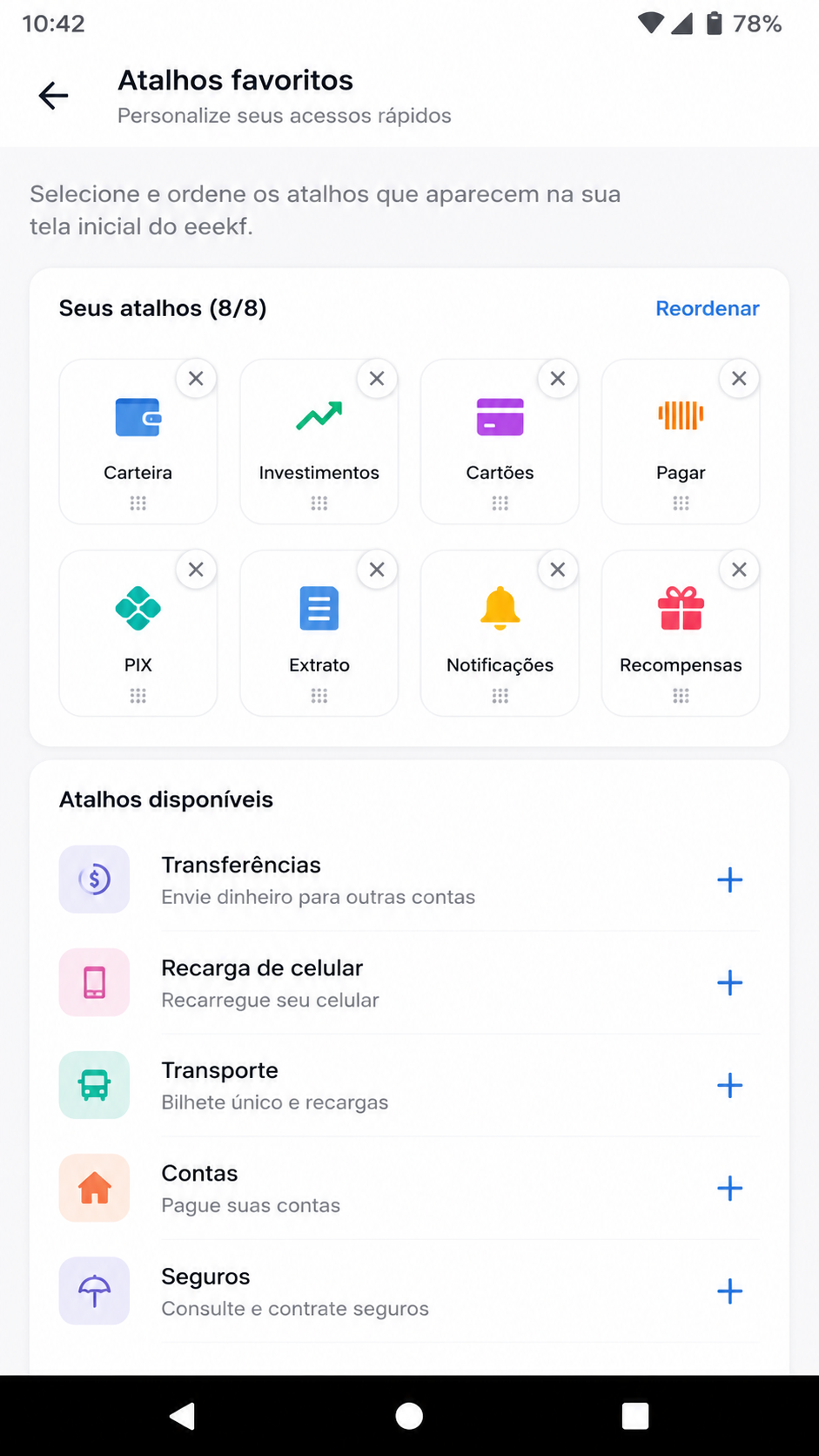The image size is (819, 1456).
Task: Remove the Carteira shortcut
Action: coord(196,378)
